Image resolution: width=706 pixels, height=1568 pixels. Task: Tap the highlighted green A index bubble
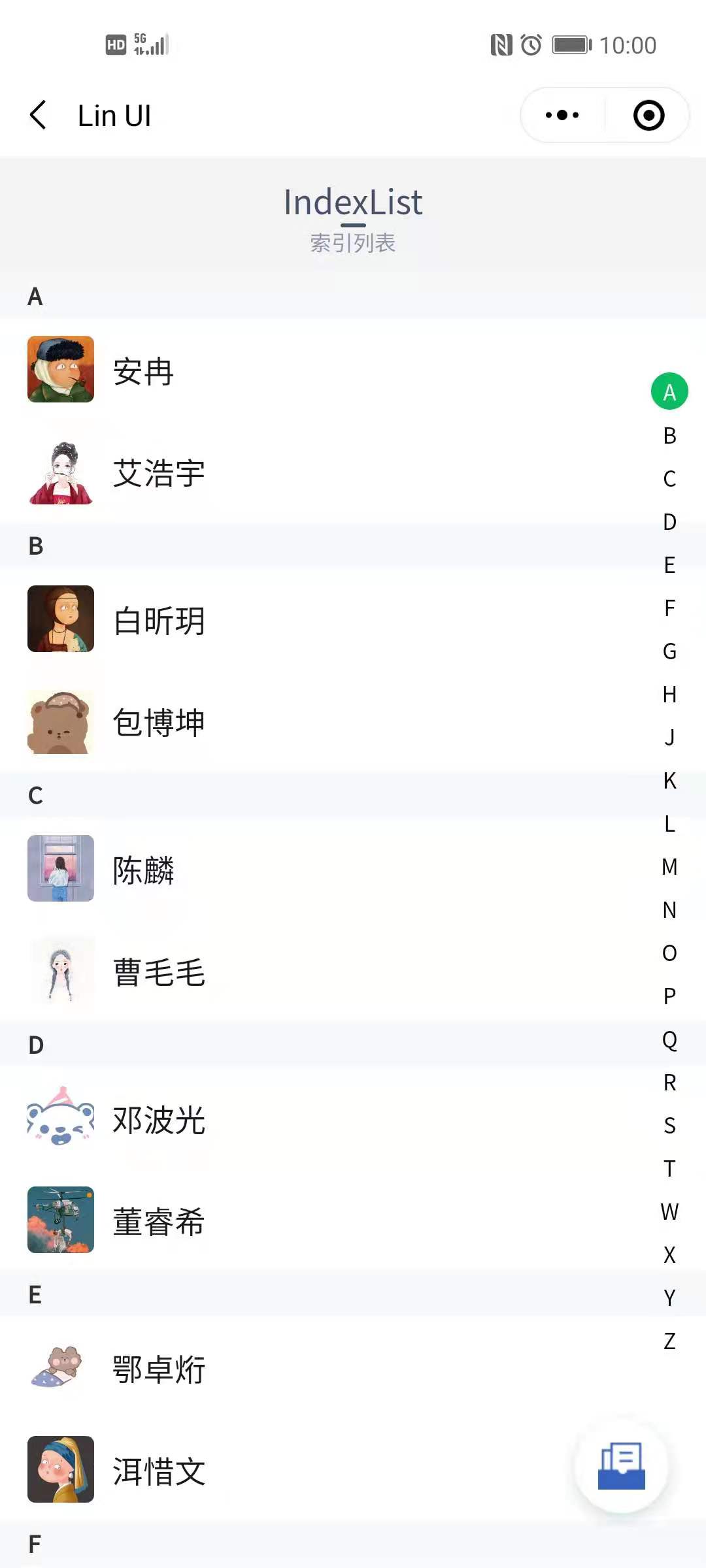tap(669, 392)
